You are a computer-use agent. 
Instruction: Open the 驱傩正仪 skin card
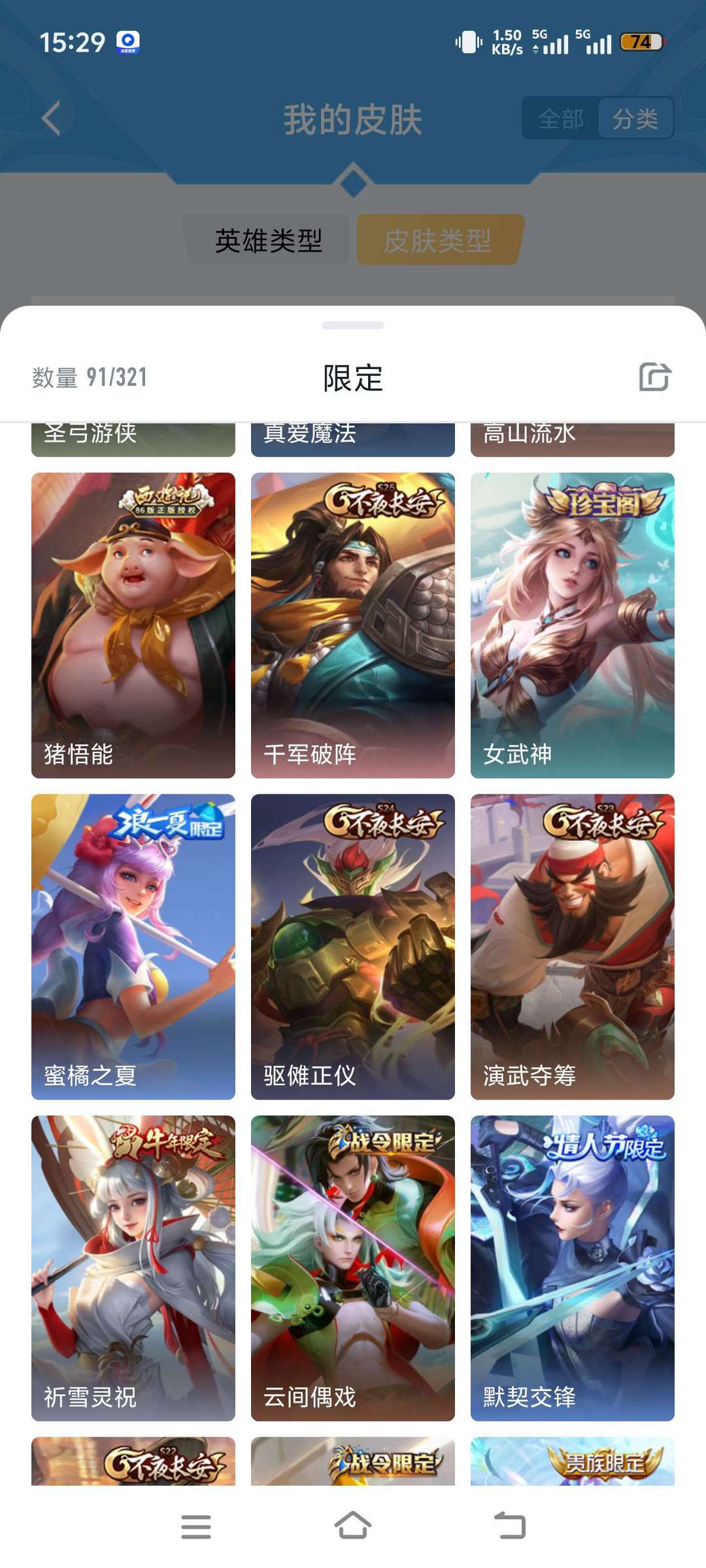353,947
